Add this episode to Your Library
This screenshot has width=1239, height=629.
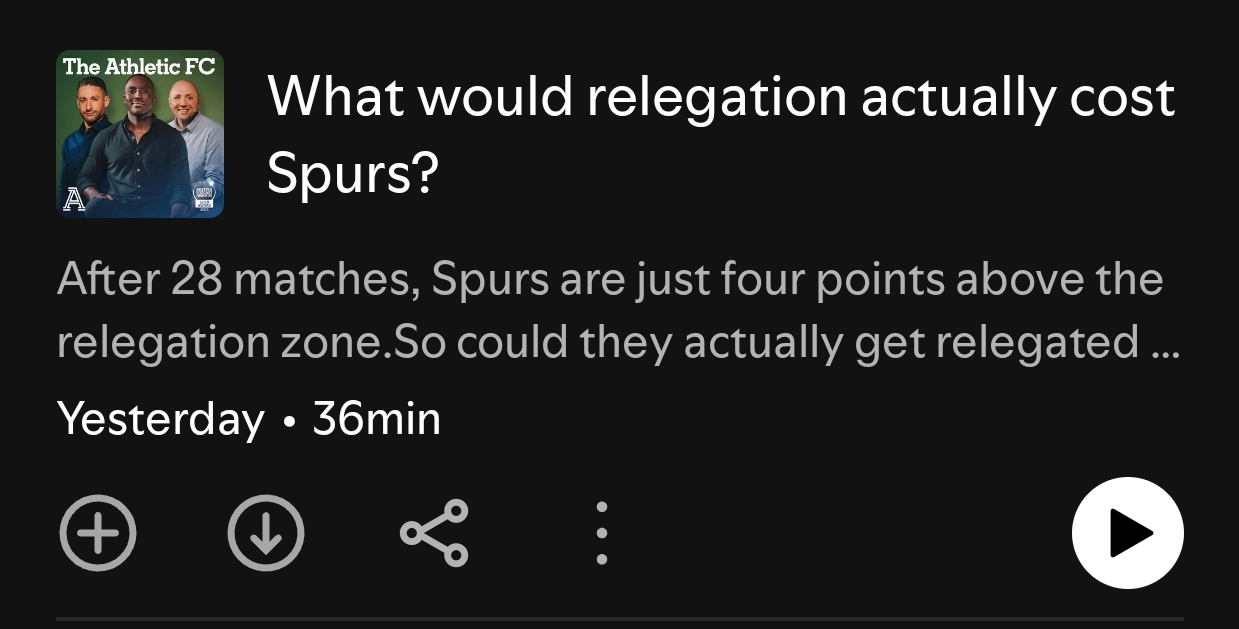[x=98, y=533]
